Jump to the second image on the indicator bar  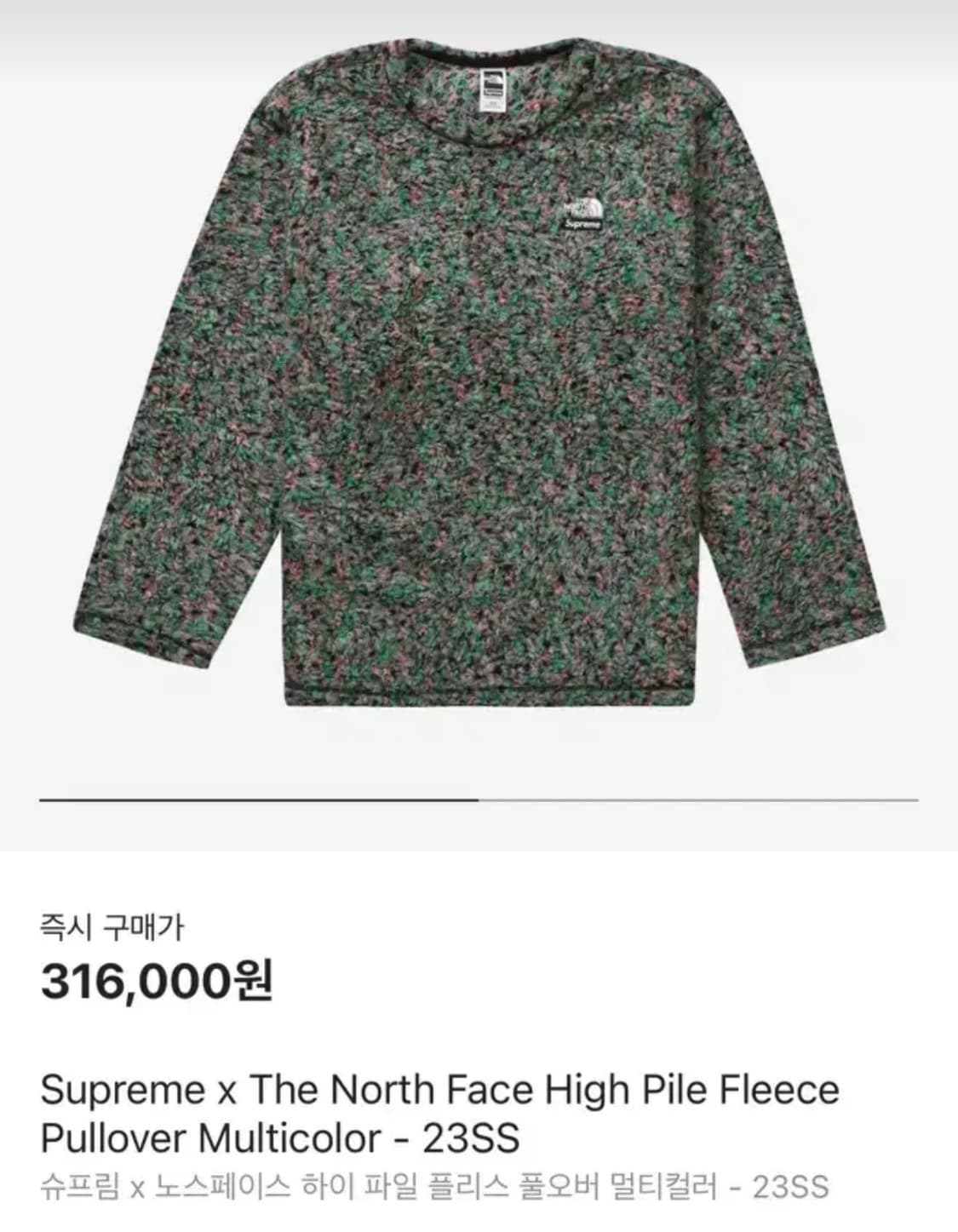(698, 800)
